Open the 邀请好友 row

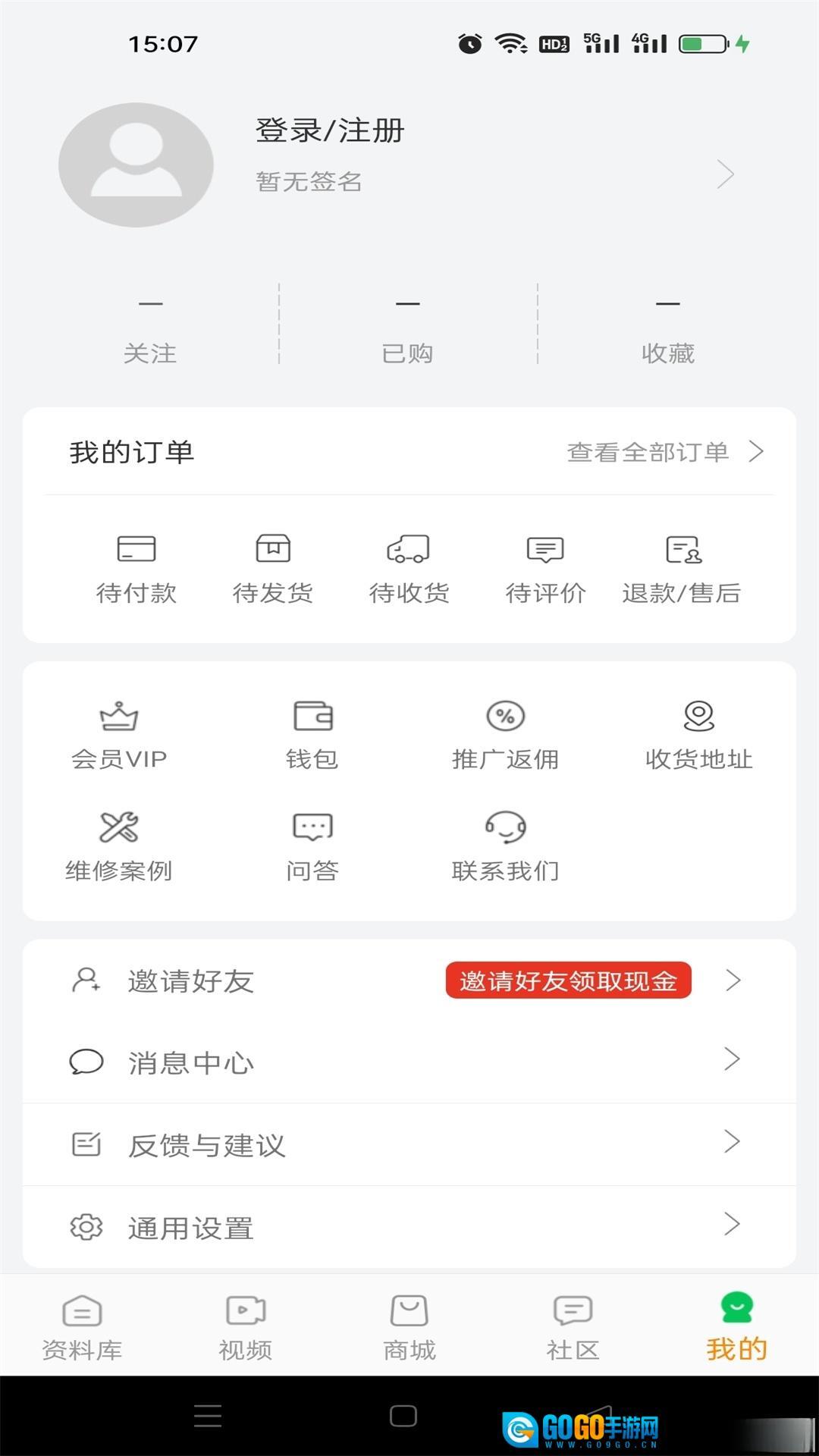click(x=191, y=981)
